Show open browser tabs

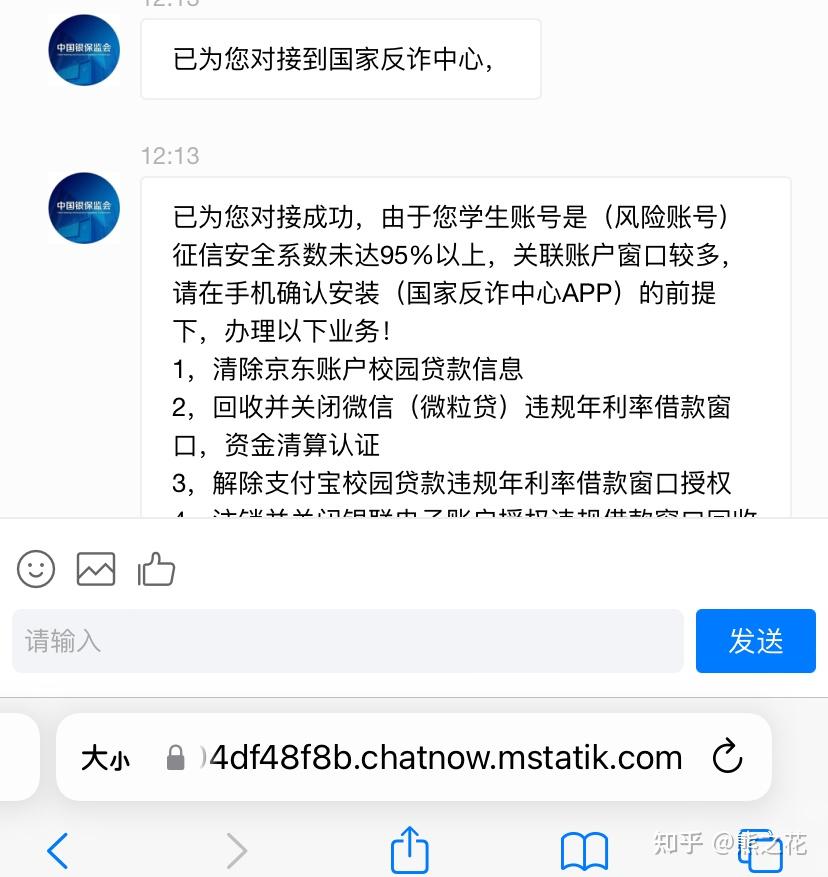(x=760, y=850)
